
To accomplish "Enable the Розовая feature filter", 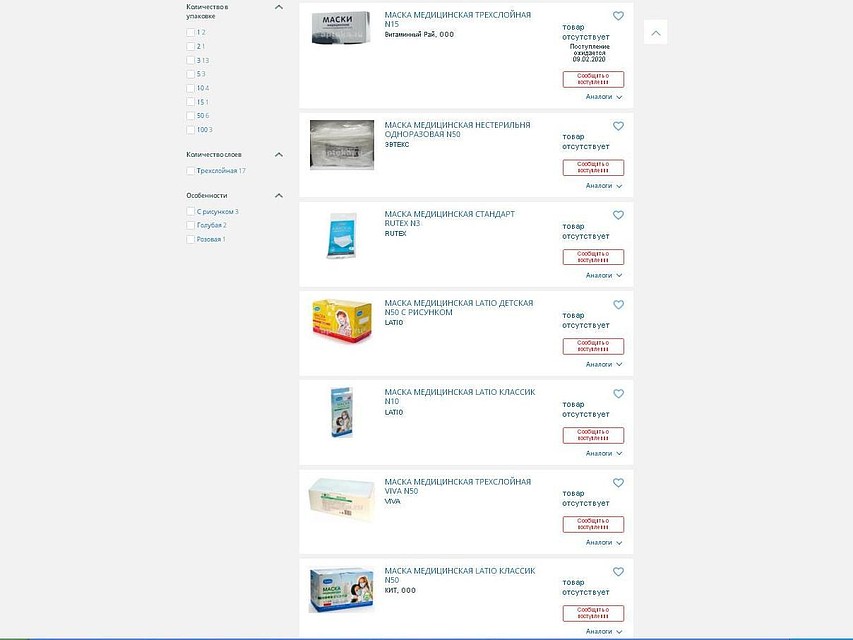I will (x=191, y=240).
